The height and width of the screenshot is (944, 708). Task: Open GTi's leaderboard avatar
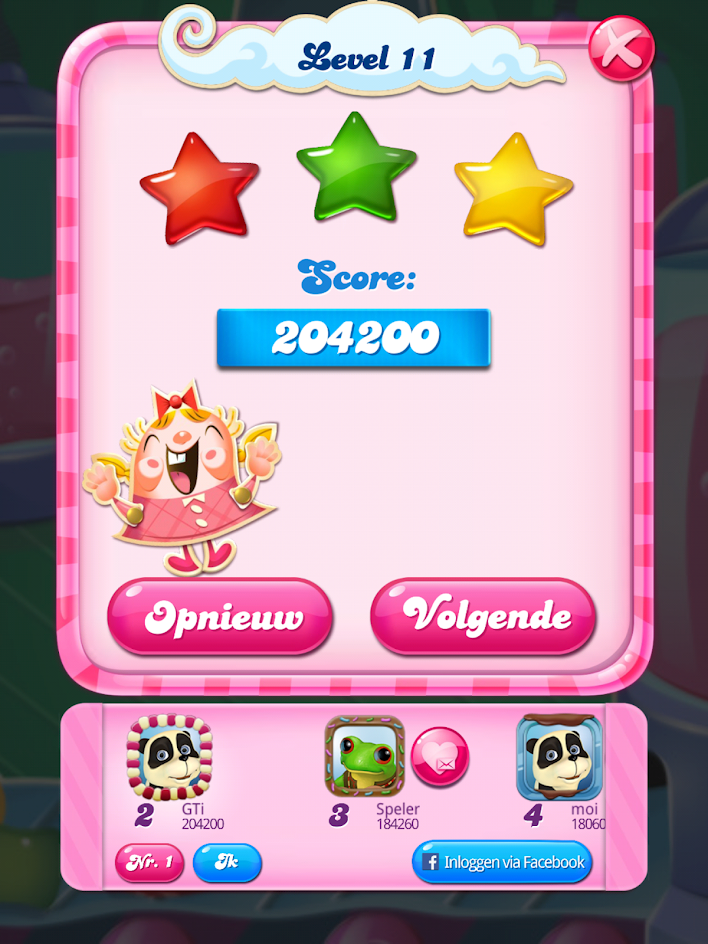169,757
